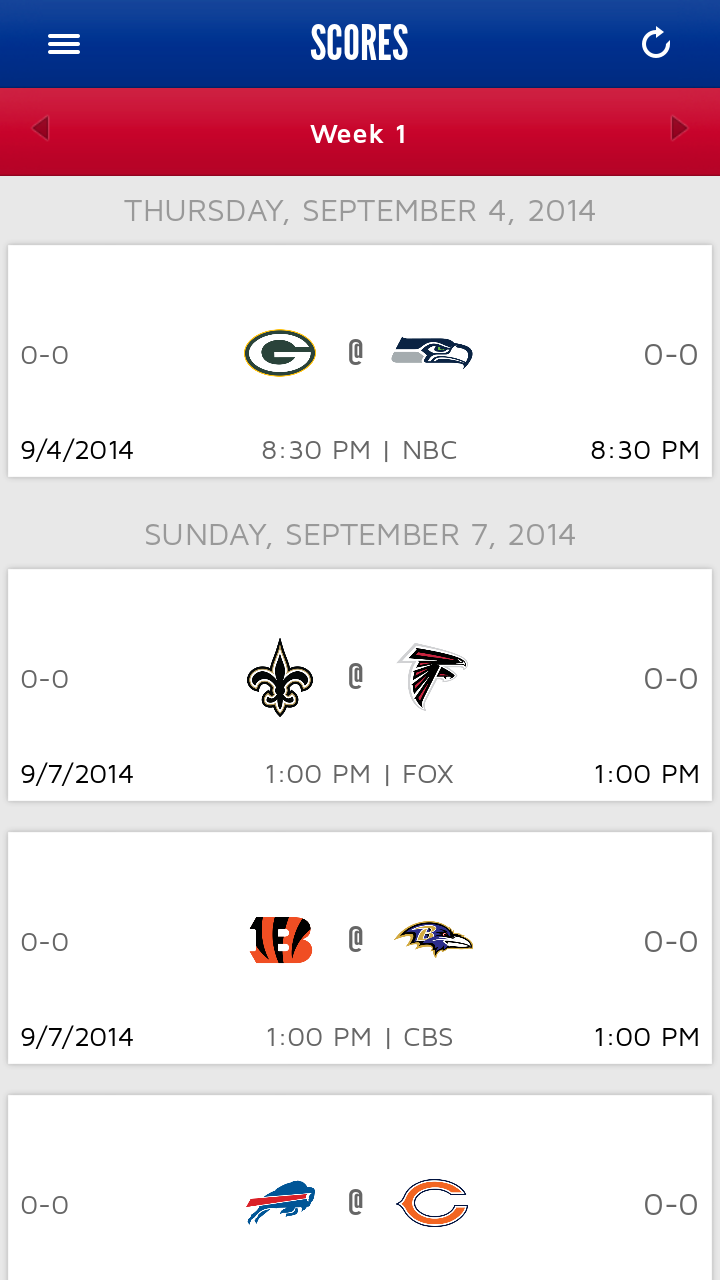Click the Week 1 header label
The height and width of the screenshot is (1280, 720).
point(359,132)
